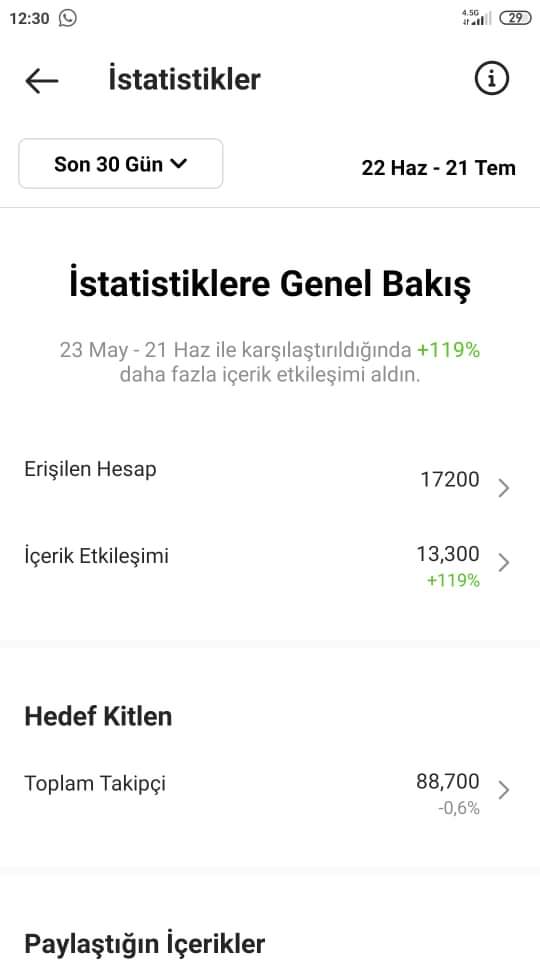
Task: Open the Erişilen Hesap details
Action: pyautogui.click(x=270, y=479)
